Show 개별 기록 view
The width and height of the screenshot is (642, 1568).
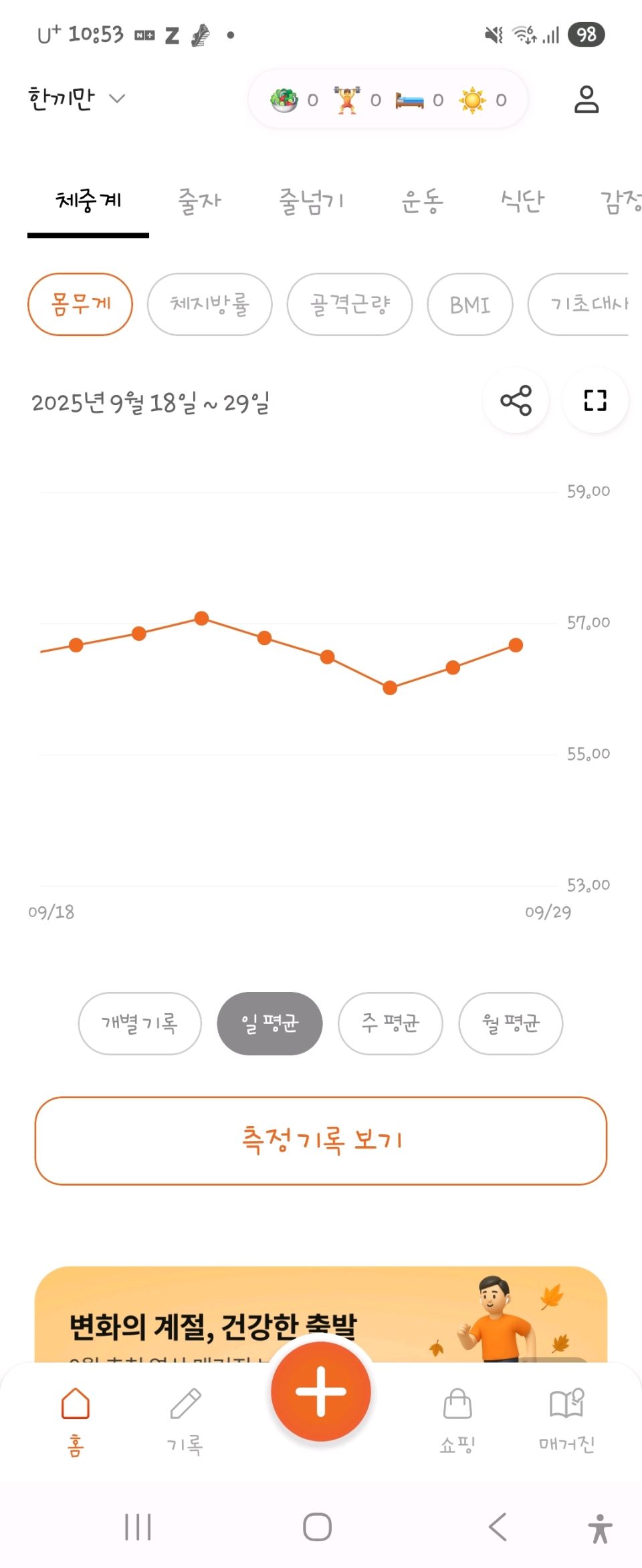click(139, 1023)
